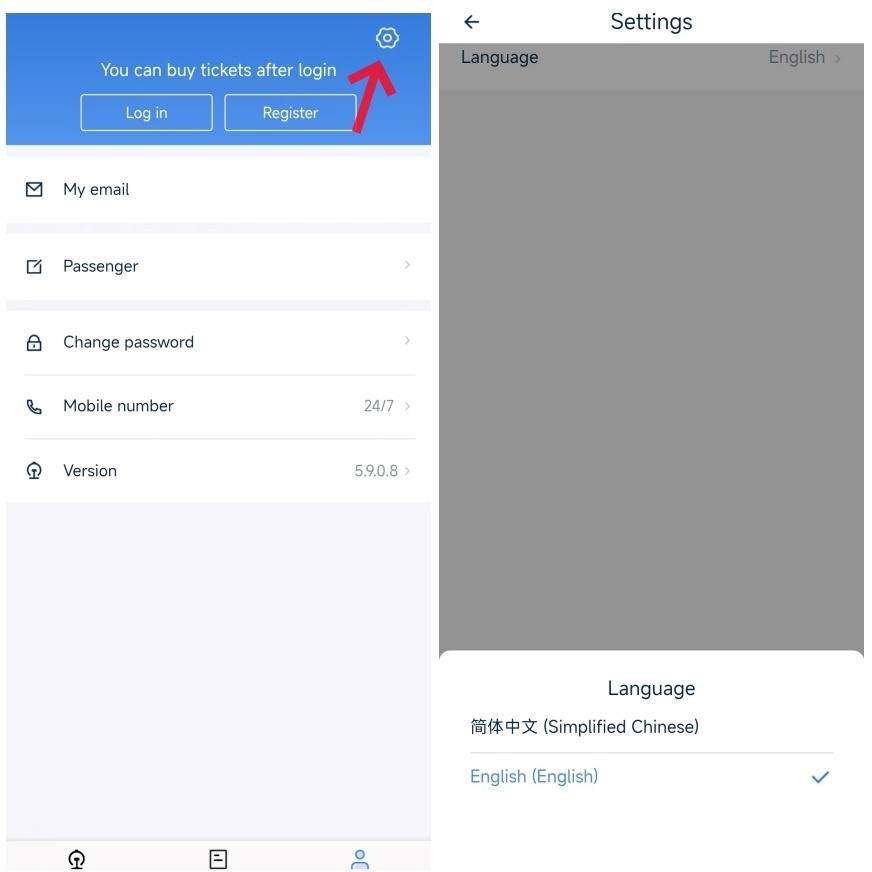Viewport: 872px width, 872px height.
Task: Select English (English) language
Action: point(535,777)
